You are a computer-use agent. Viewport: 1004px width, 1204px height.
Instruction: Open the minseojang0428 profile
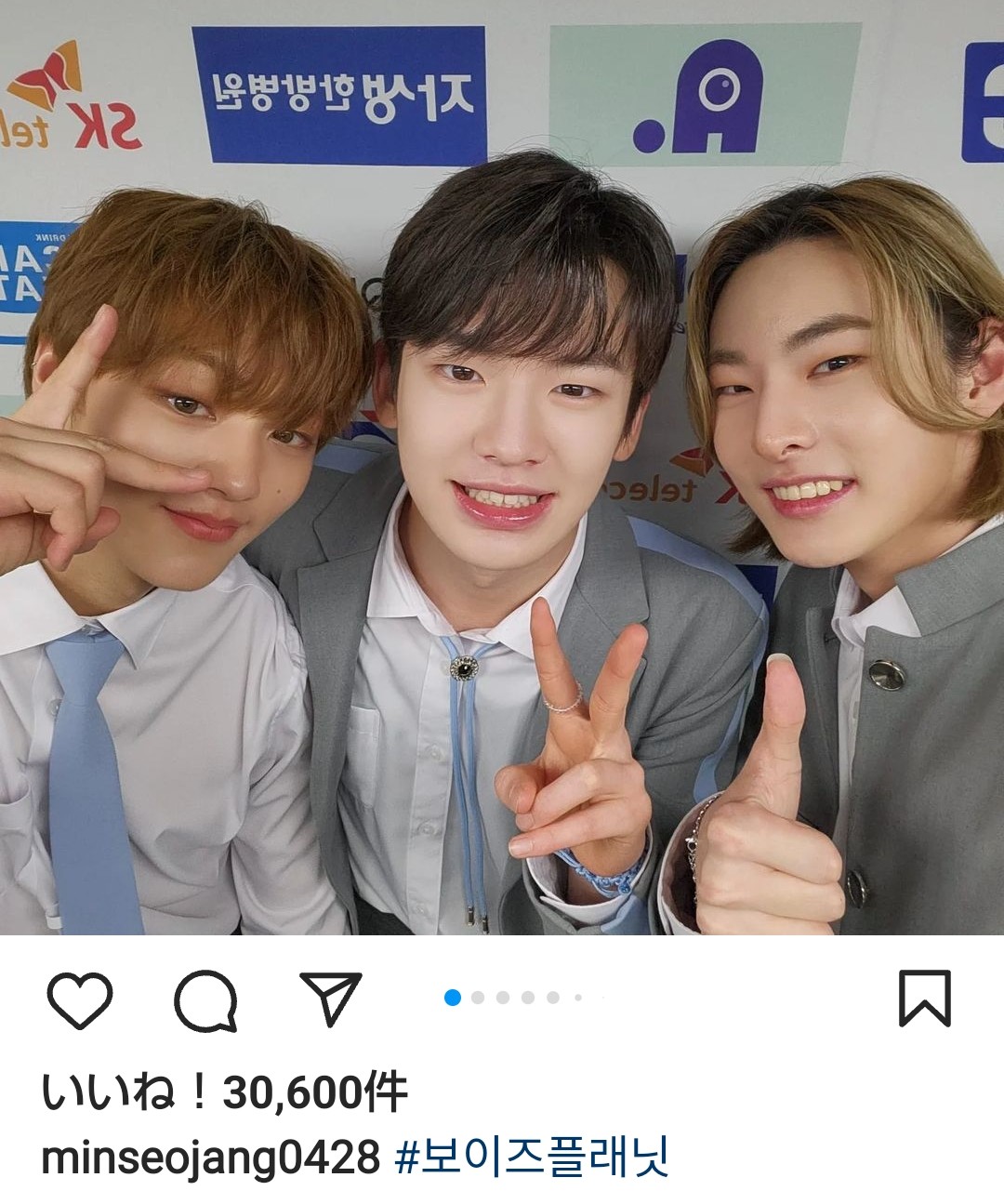coord(211,1158)
